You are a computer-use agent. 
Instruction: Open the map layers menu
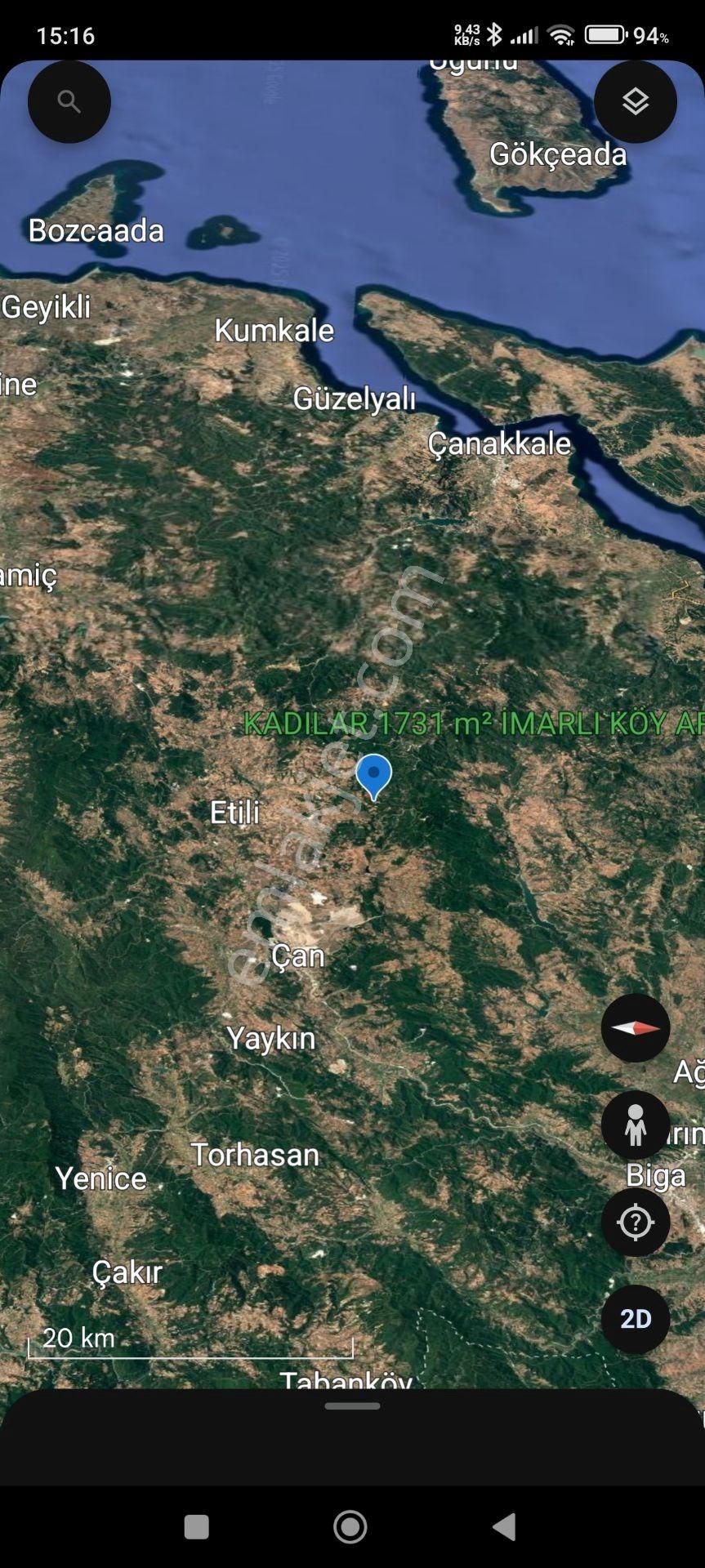tap(635, 102)
